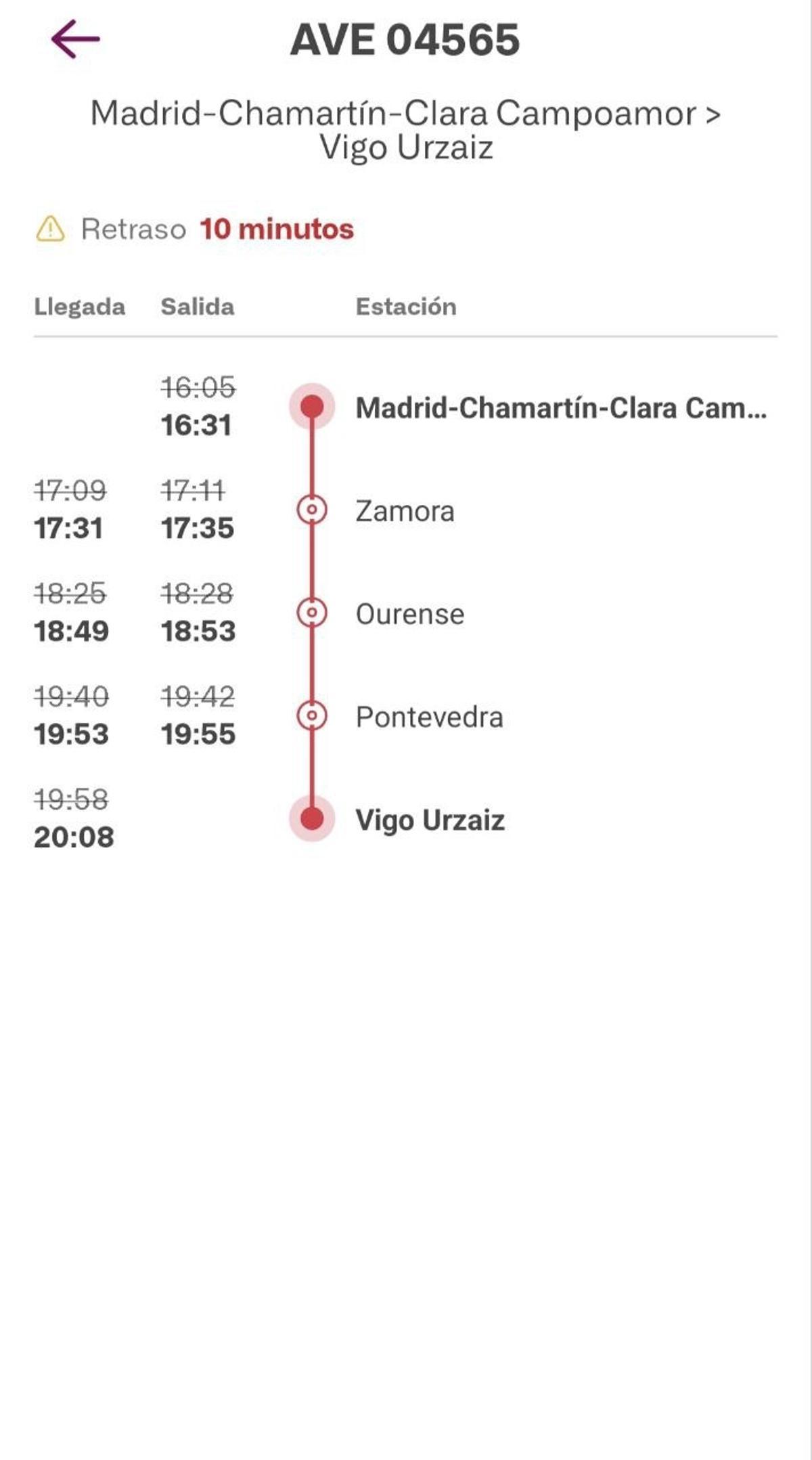Select the Salida column header
812x1460 pixels.
point(196,307)
